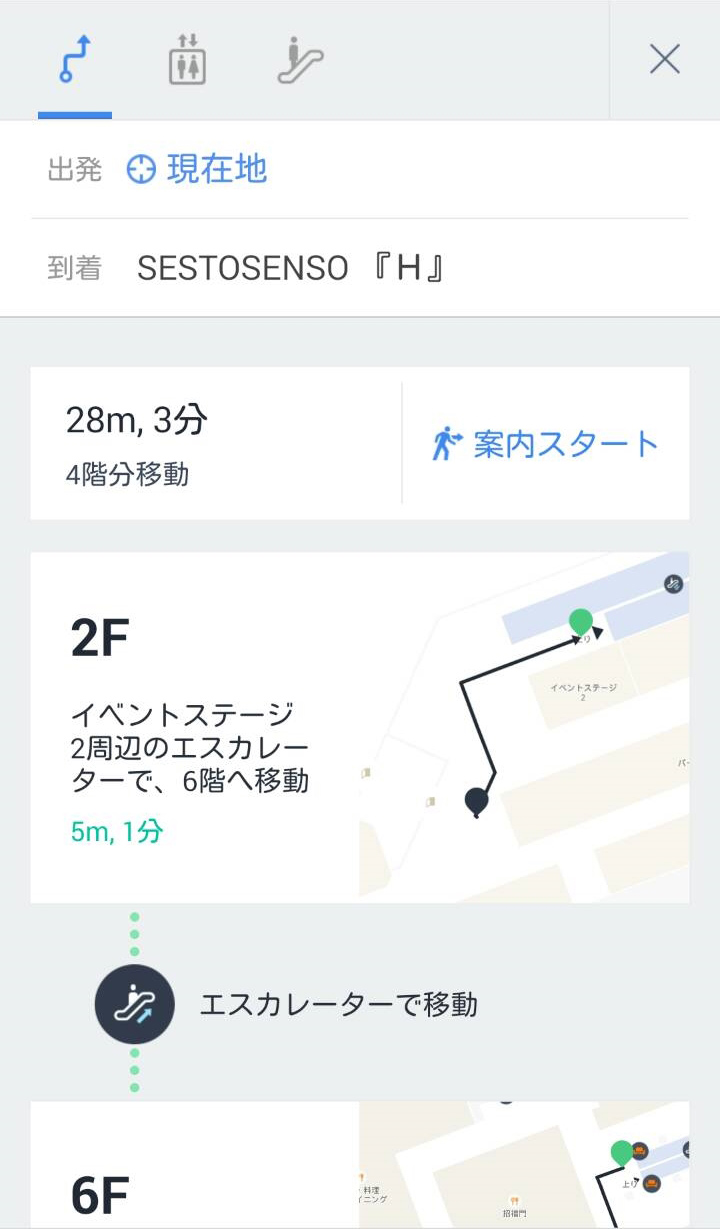The width and height of the screenshot is (720, 1229).
Task: Close the route guidance panel
Action: point(664,60)
